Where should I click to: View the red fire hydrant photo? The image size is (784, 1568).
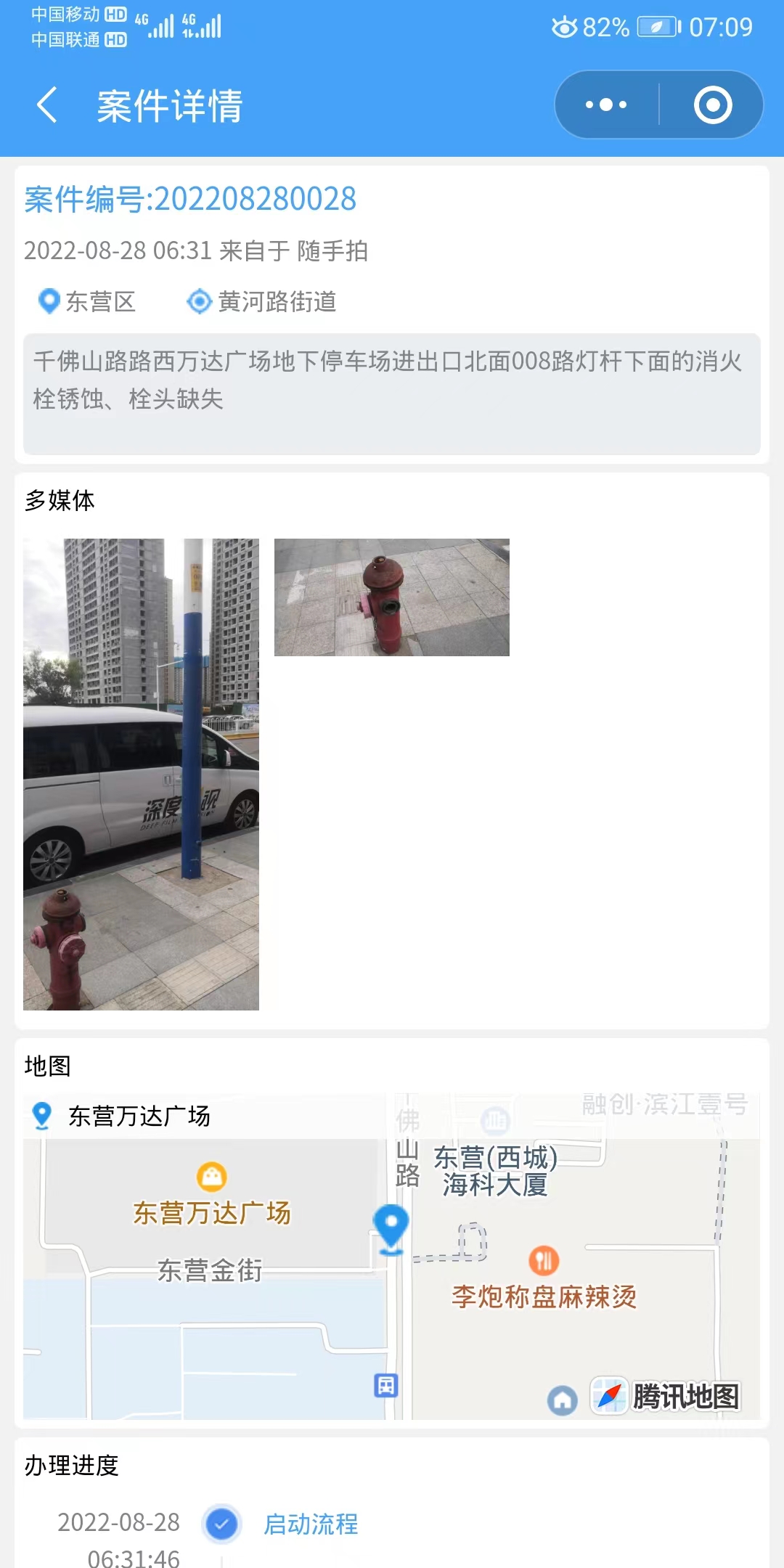(x=392, y=597)
